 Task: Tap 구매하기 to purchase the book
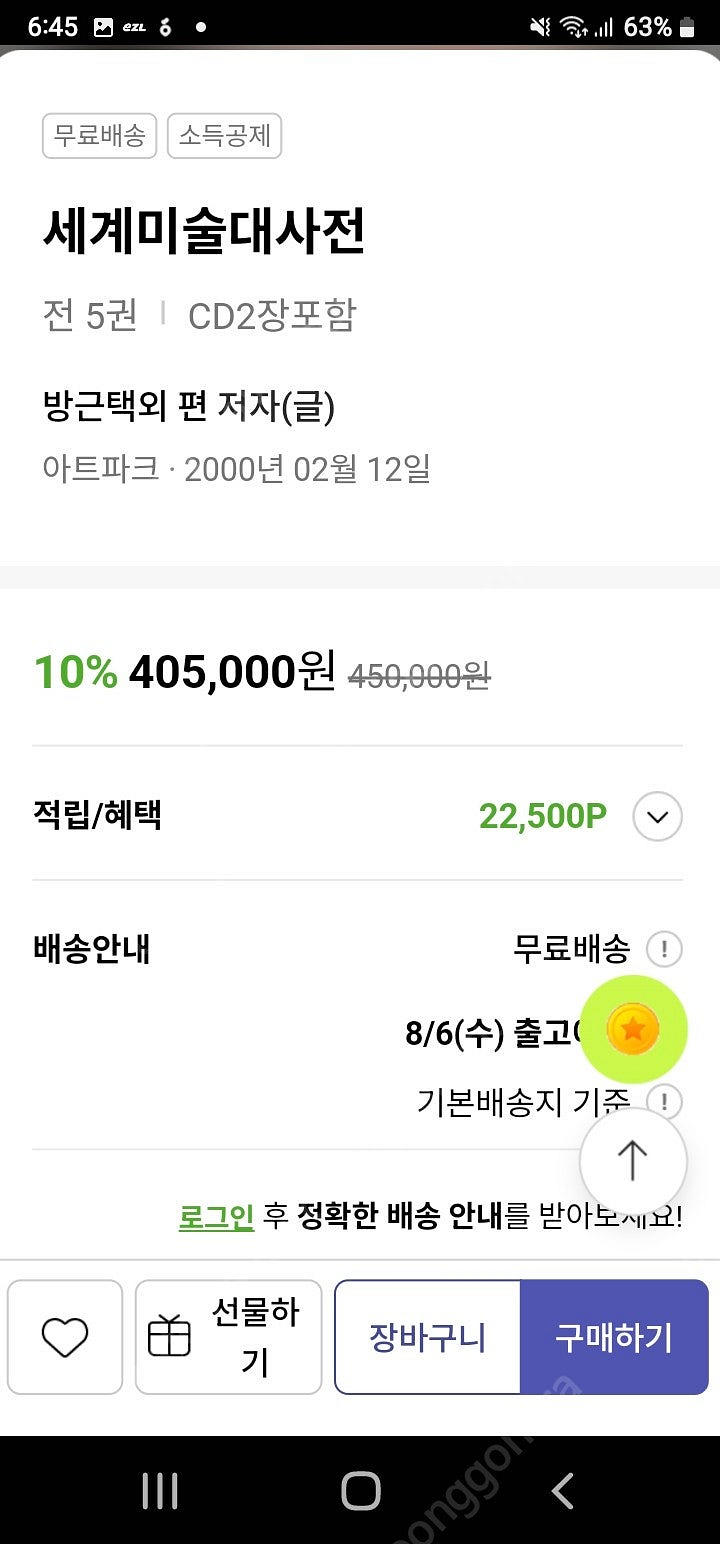[614, 1337]
